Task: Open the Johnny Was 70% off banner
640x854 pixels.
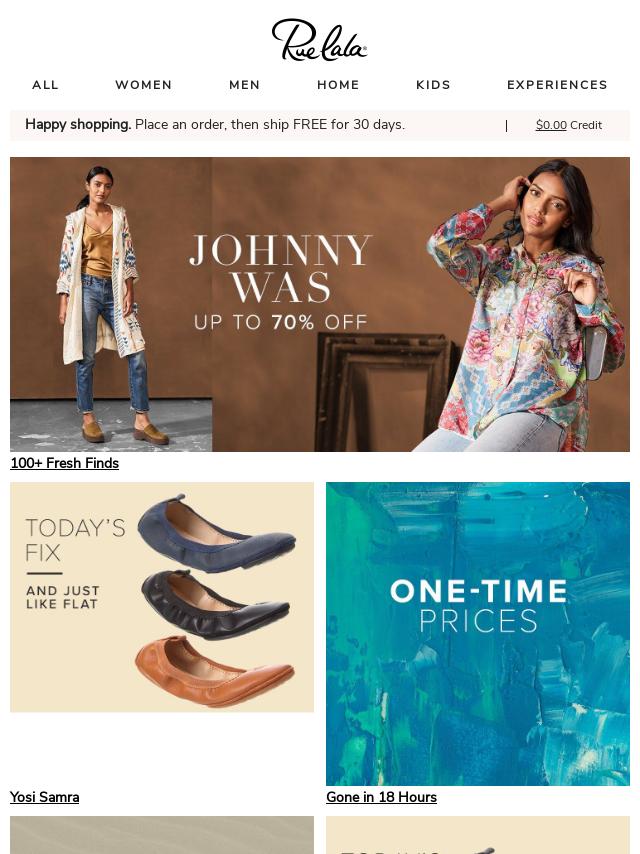Action: click(x=320, y=304)
